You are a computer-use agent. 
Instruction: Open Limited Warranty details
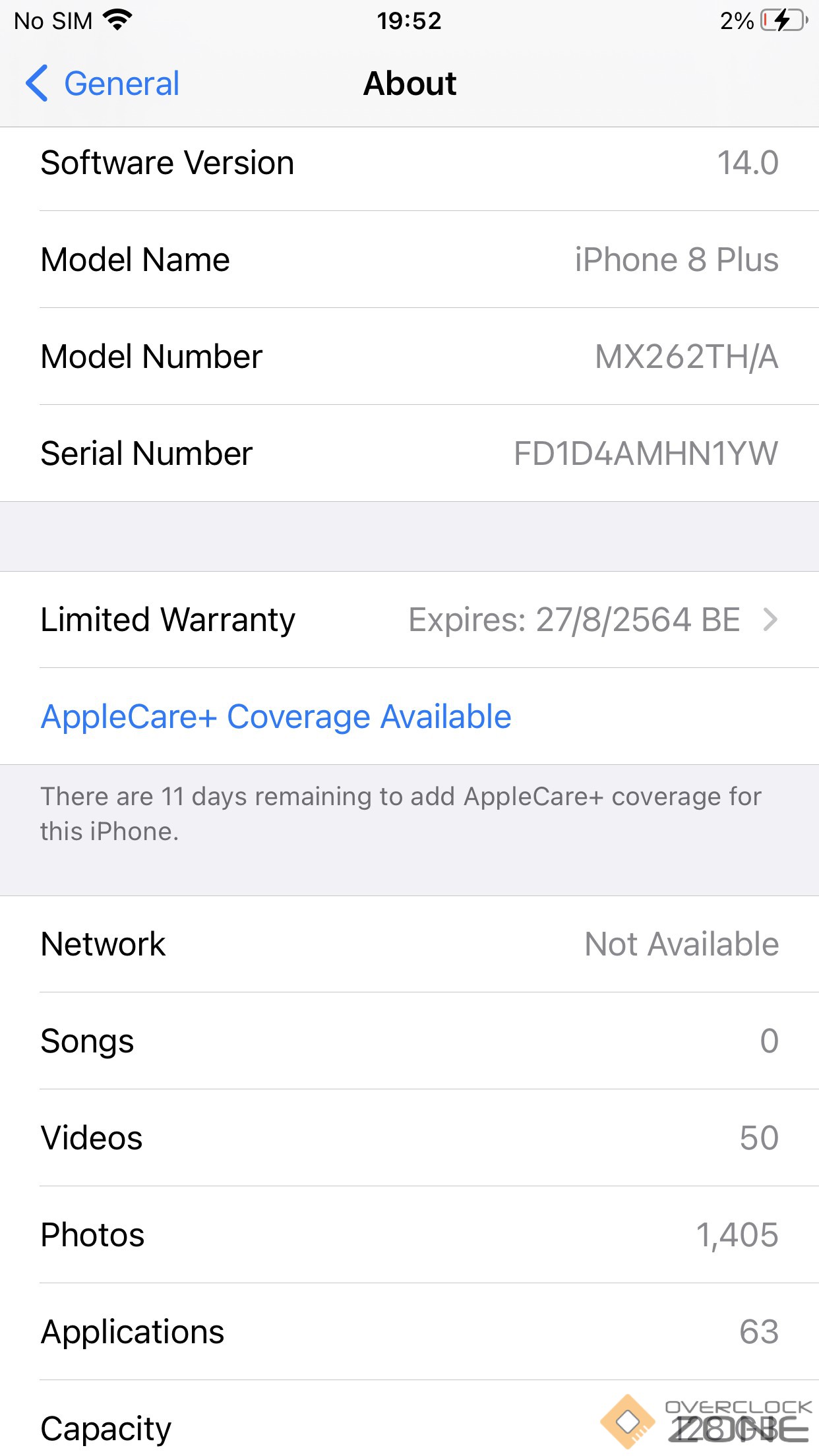point(409,620)
